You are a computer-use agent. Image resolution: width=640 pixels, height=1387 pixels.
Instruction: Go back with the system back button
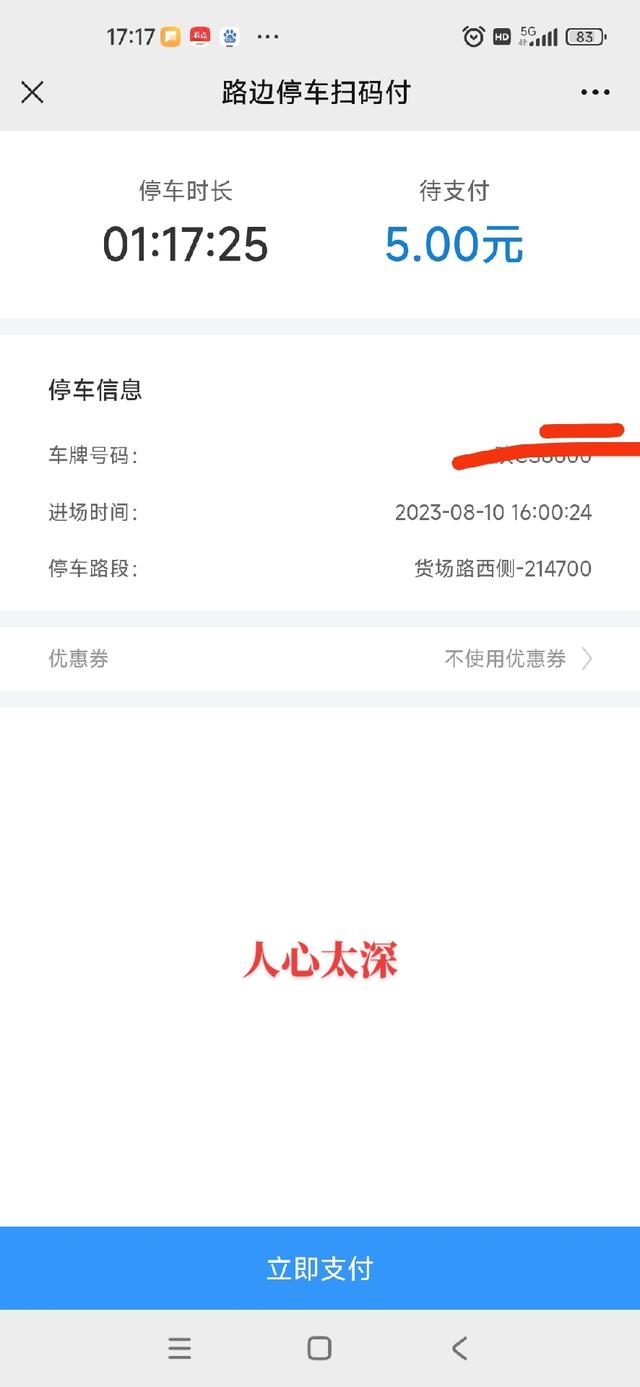[x=459, y=1348]
